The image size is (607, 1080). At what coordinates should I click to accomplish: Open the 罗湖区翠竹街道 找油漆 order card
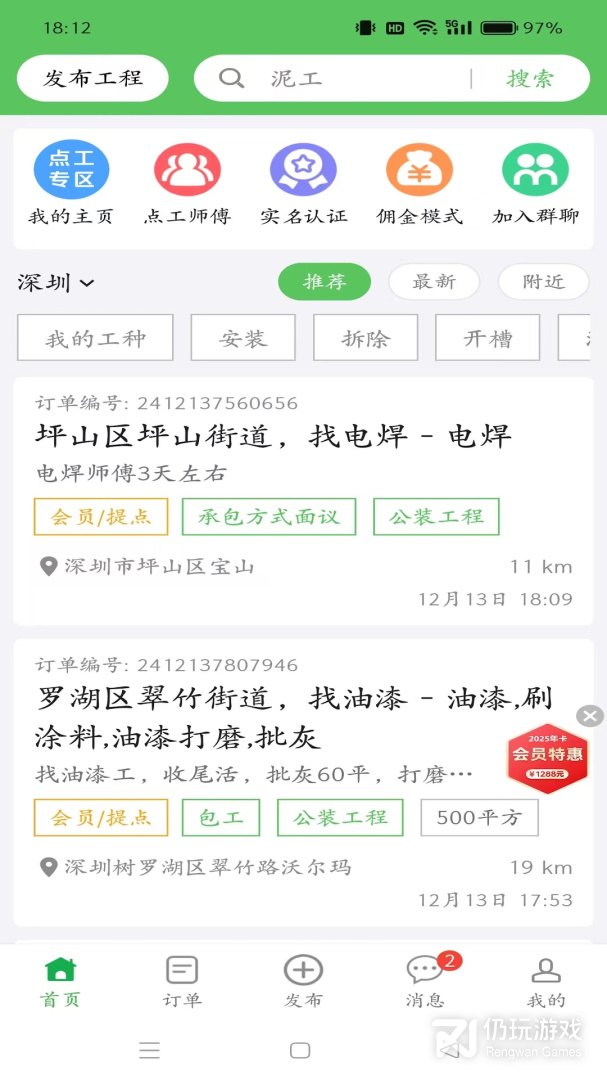[303, 783]
